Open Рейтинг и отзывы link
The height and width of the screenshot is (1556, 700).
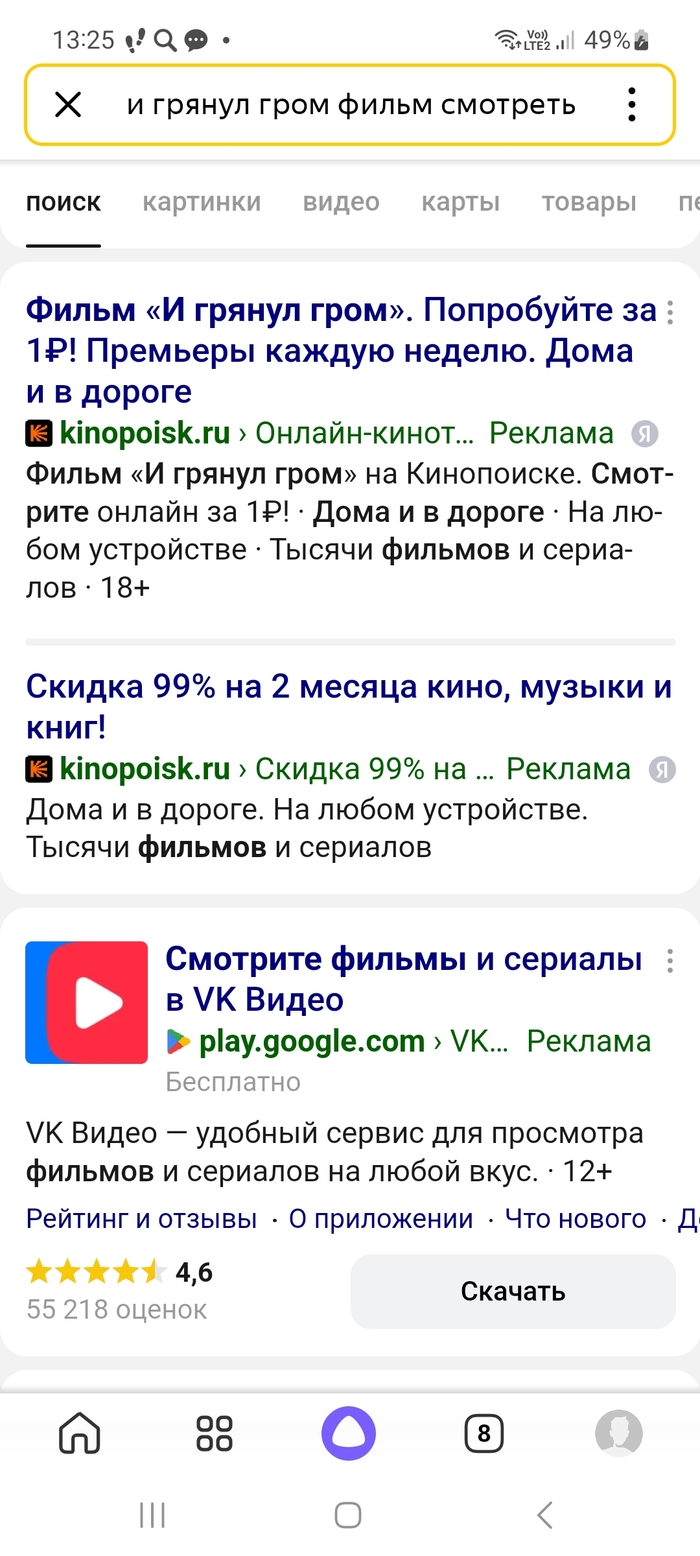(x=141, y=1219)
